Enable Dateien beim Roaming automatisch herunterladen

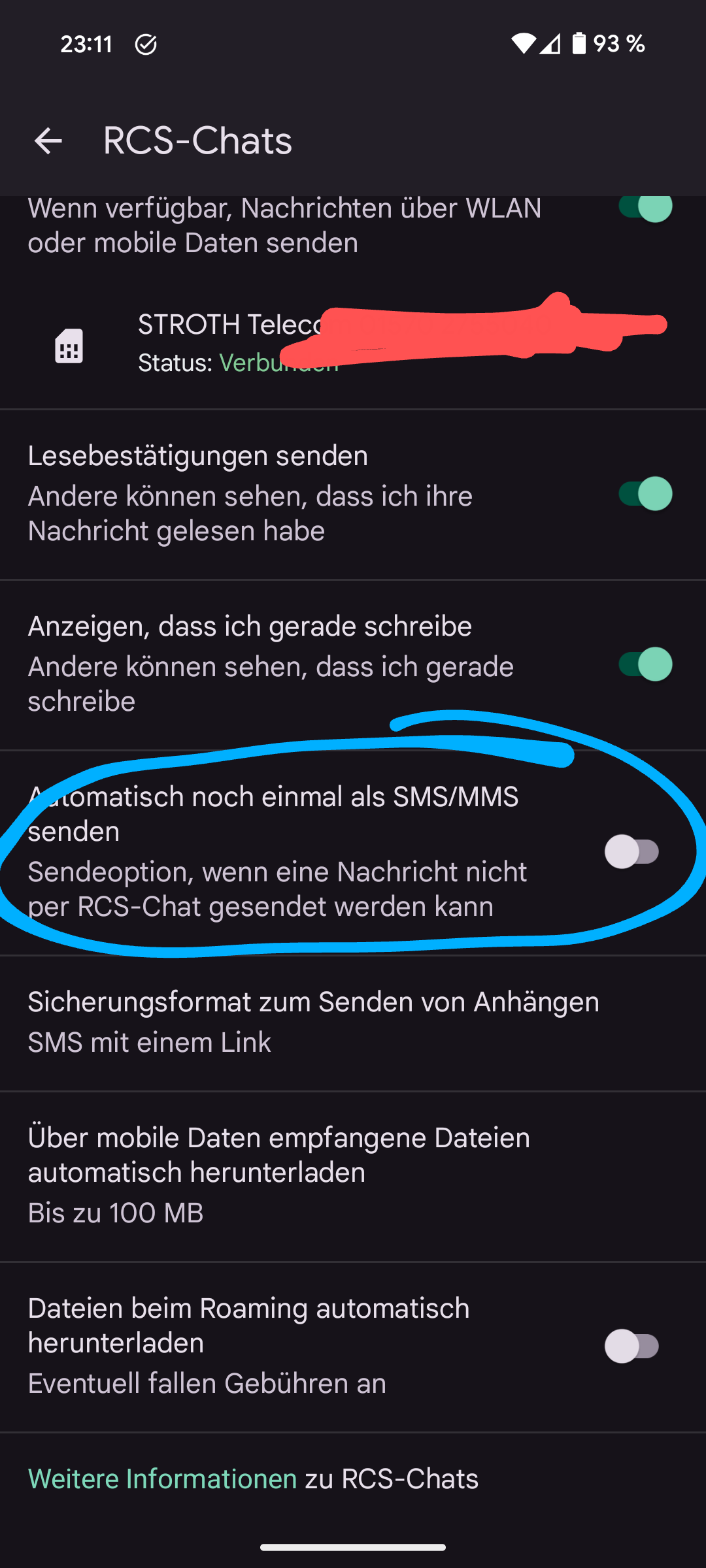click(631, 1346)
